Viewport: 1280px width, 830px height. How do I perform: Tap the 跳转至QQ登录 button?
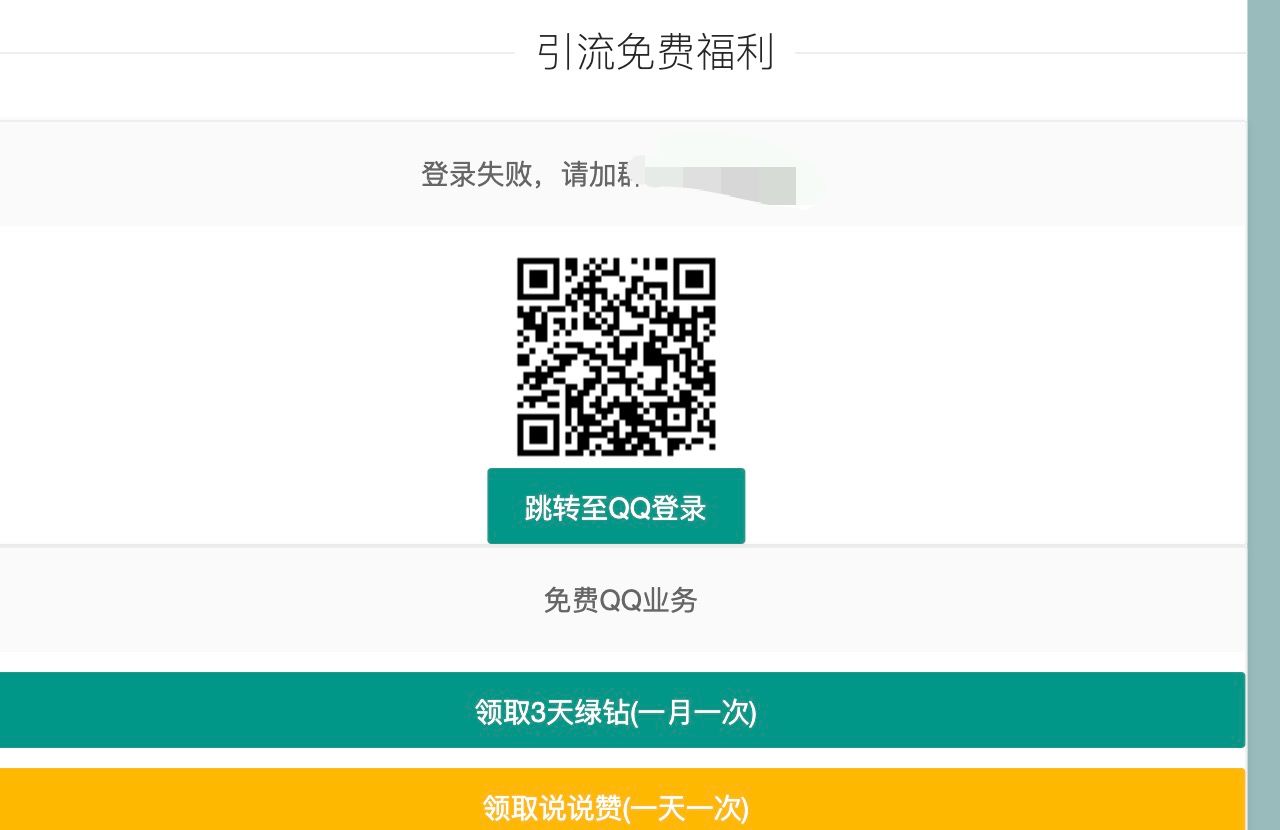[x=616, y=507]
